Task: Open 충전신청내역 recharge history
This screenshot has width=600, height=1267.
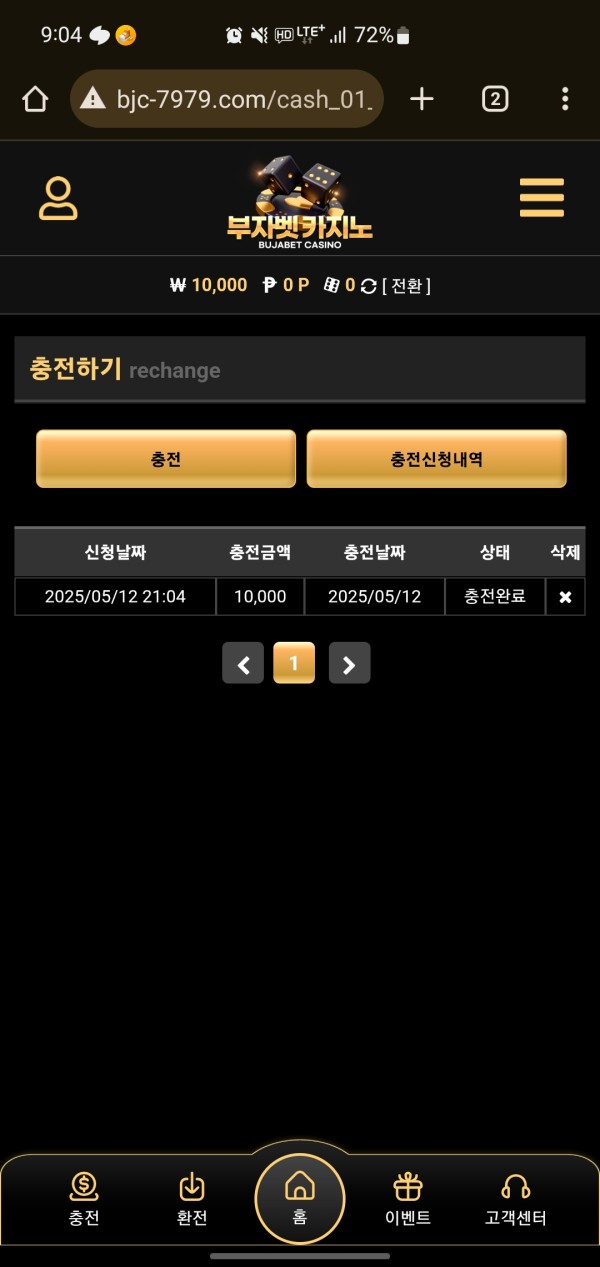Action: [x=436, y=459]
